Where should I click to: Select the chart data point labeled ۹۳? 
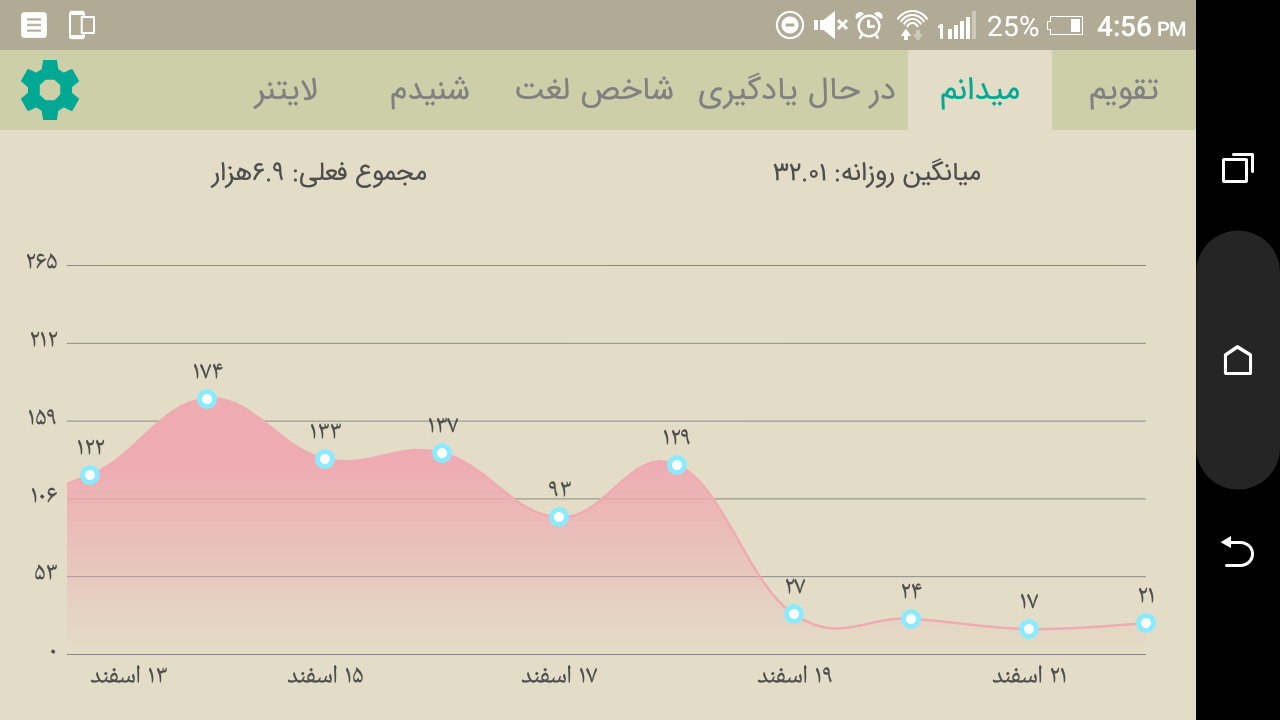tap(559, 517)
